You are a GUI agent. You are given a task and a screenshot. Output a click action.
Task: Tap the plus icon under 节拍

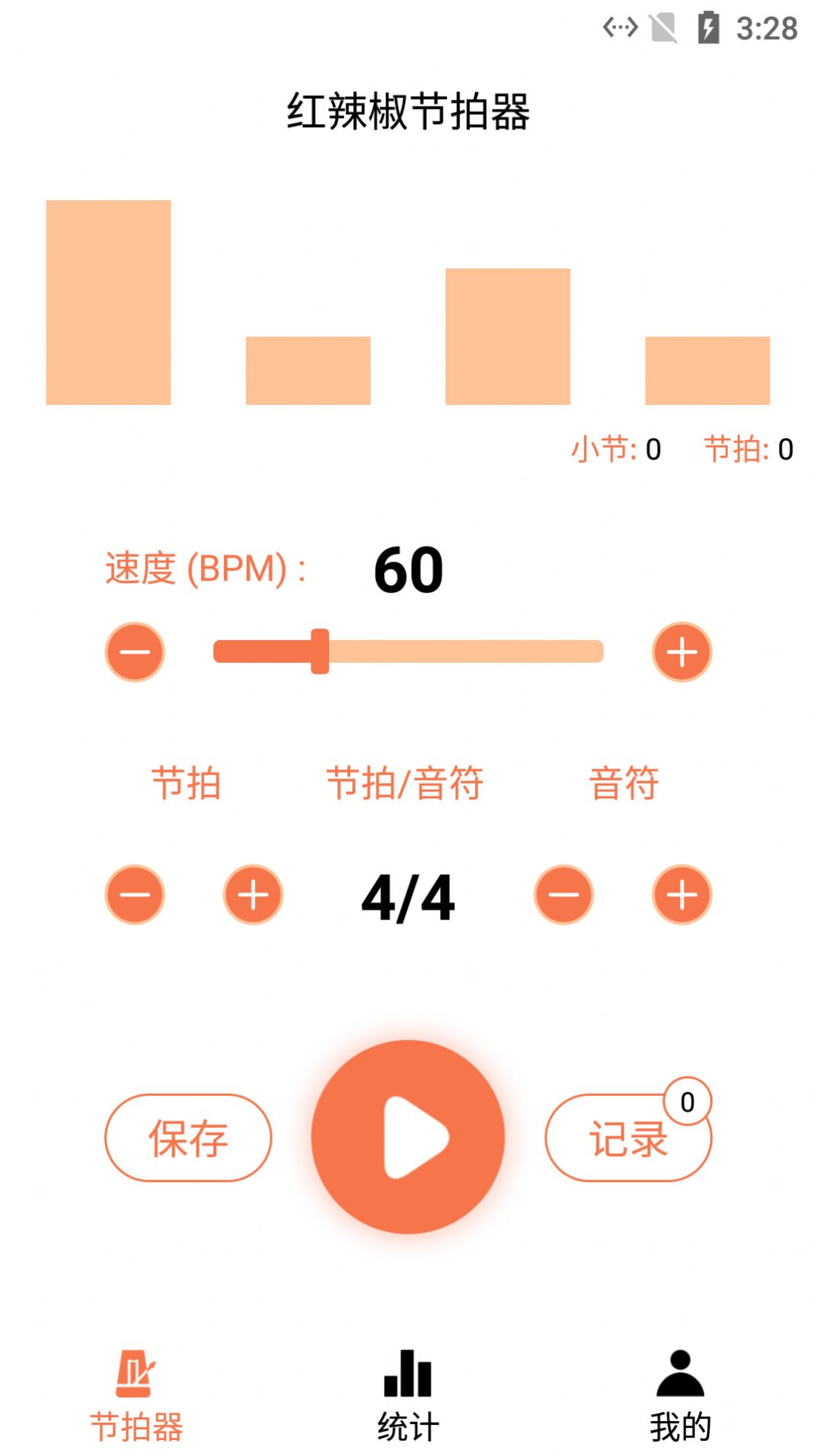pos(253,895)
